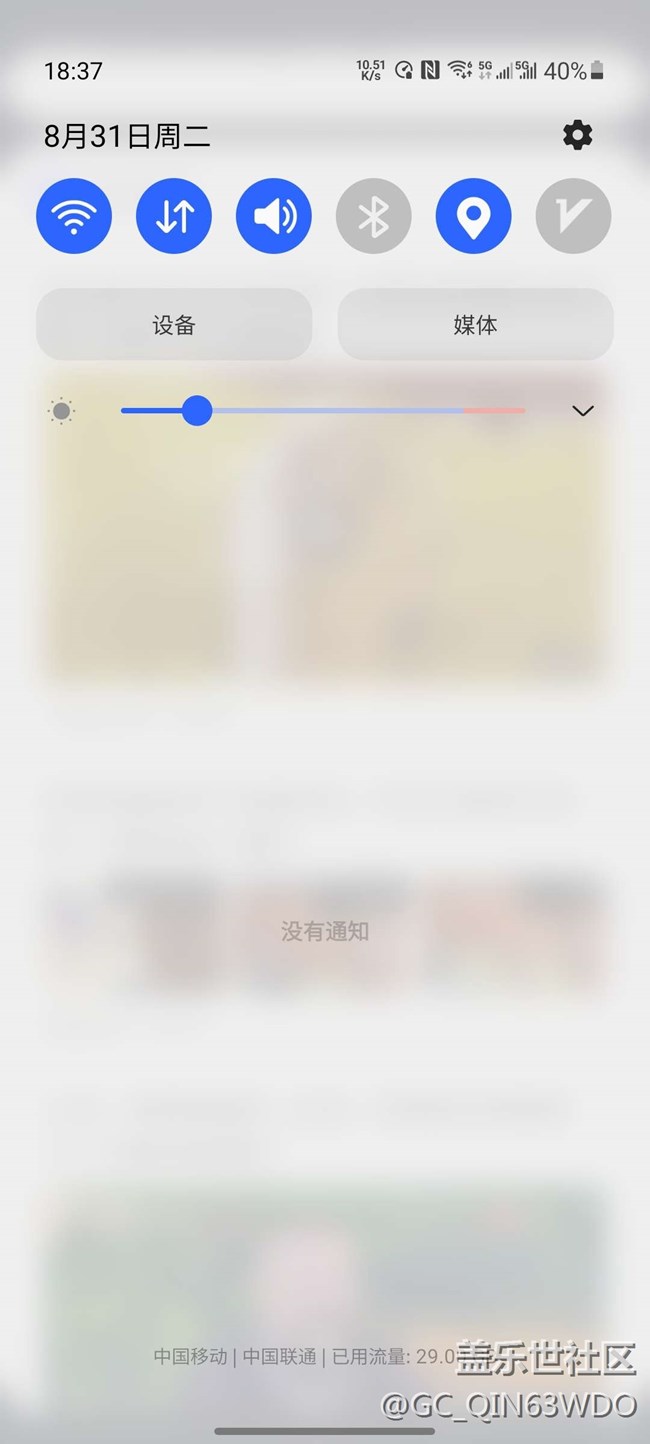Turn on Bluetooth
The image size is (650, 1444).
(x=374, y=216)
